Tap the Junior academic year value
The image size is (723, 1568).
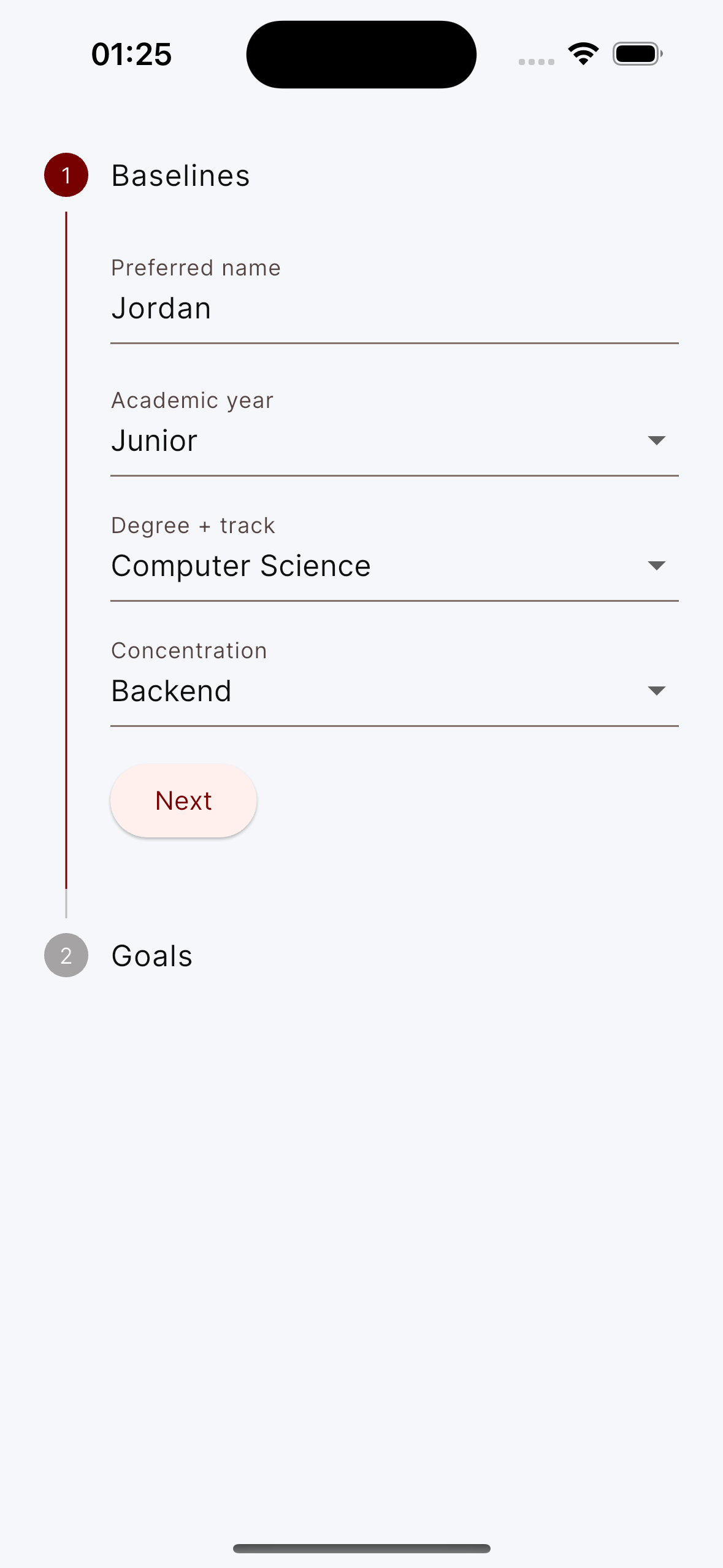(x=155, y=440)
